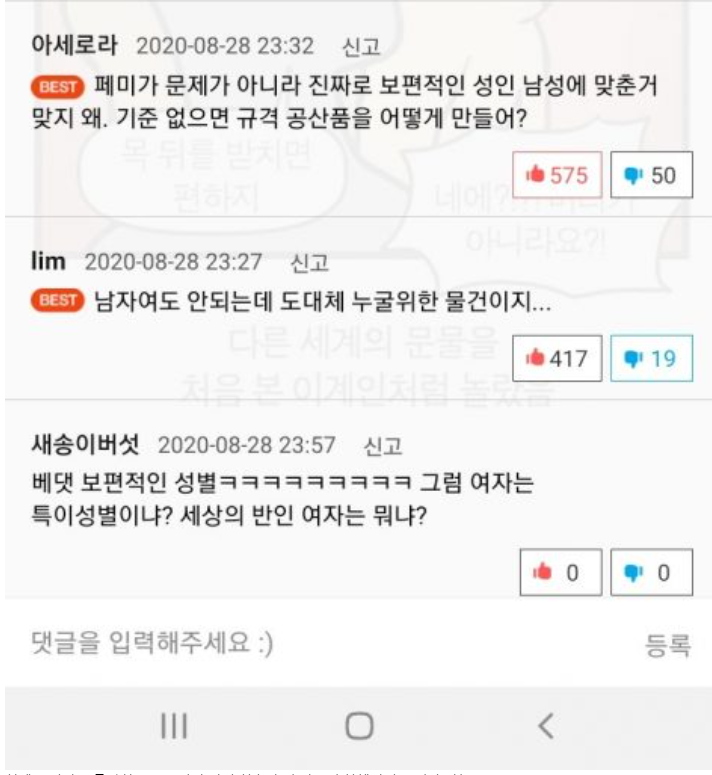
Task: Downvote 아세로라's comment with 50 dislikes
Action: click(650, 176)
